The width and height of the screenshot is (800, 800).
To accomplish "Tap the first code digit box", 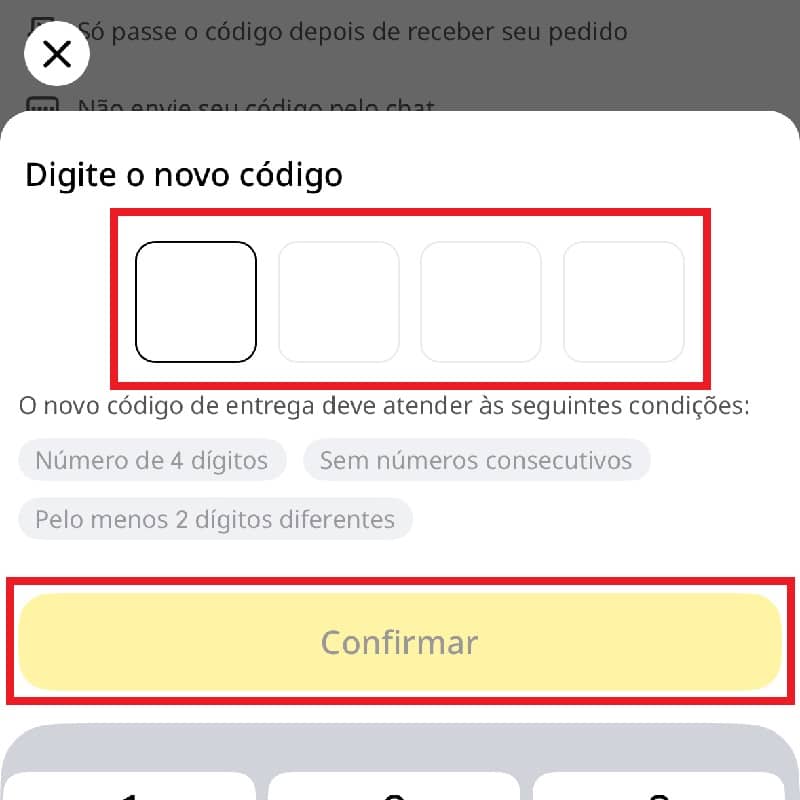I will click(196, 302).
